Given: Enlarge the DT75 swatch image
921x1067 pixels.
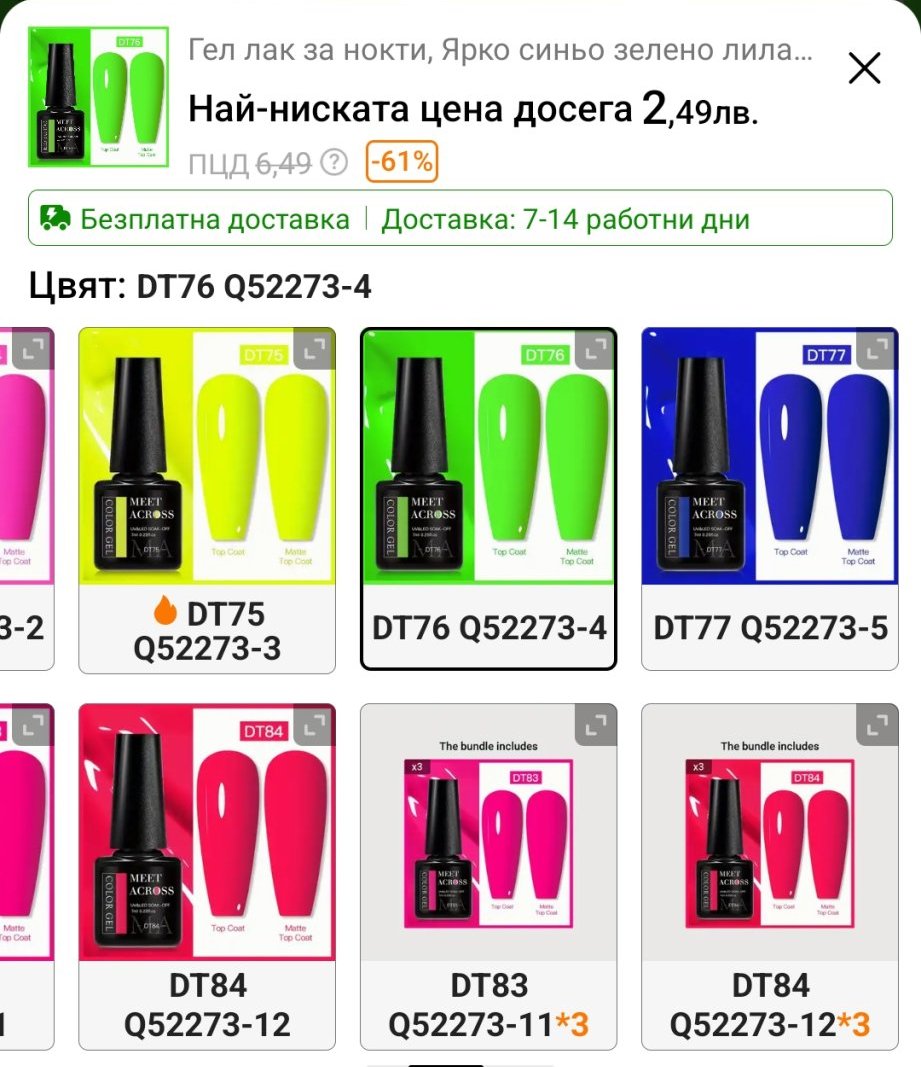Looking at the screenshot, I should click(314, 349).
